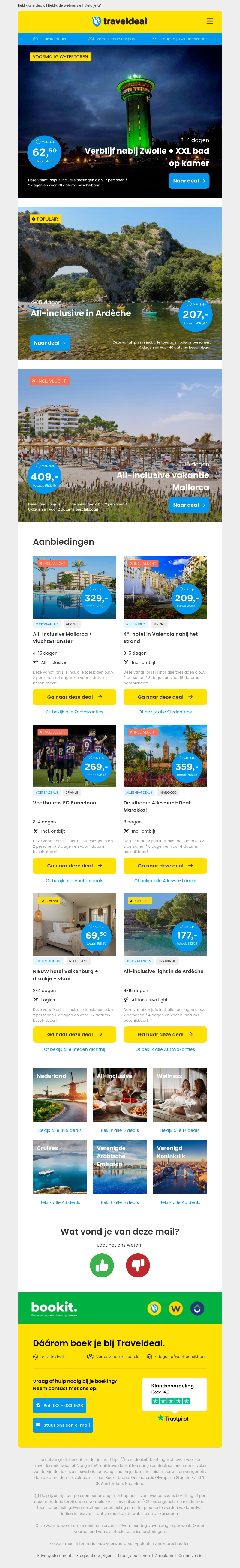Screen dimensions: 240x1568
Task: View all Voetbaldeals
Action: coord(74,880)
